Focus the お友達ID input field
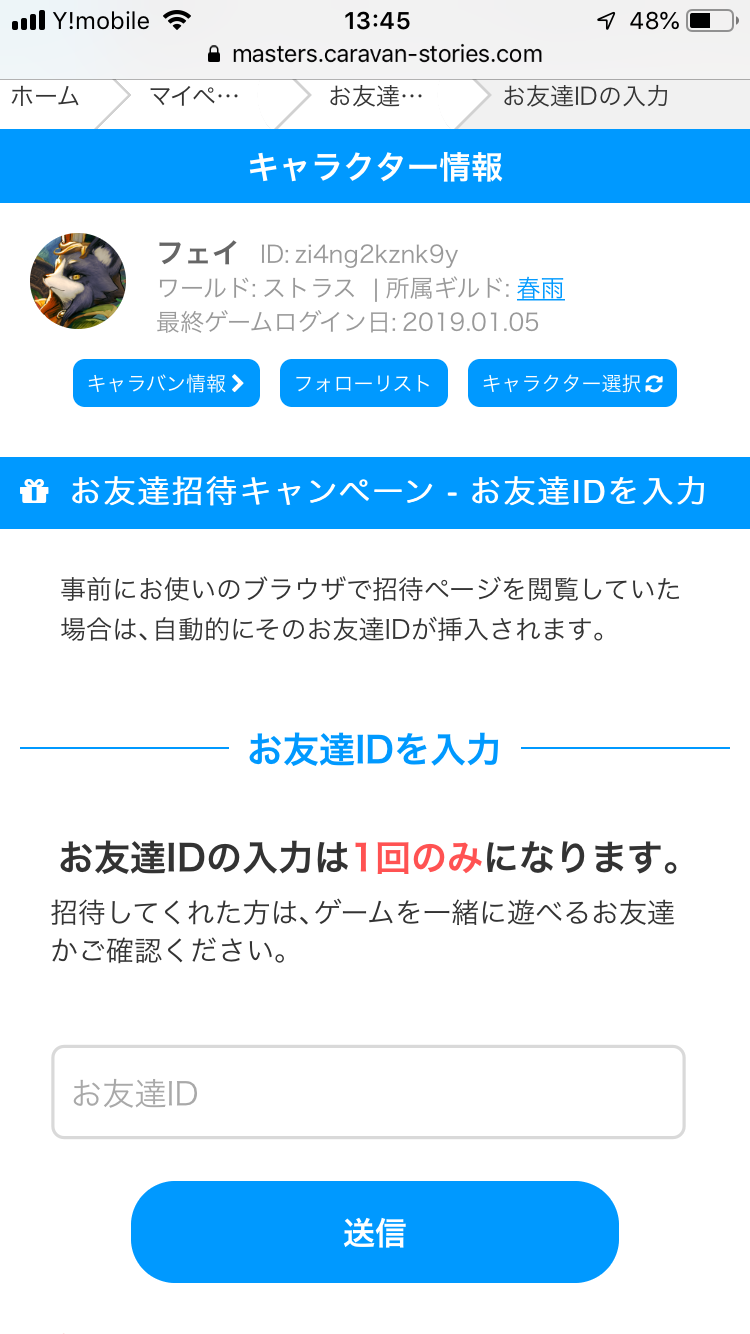Viewport: 750px width, 1334px height. 368,1092
